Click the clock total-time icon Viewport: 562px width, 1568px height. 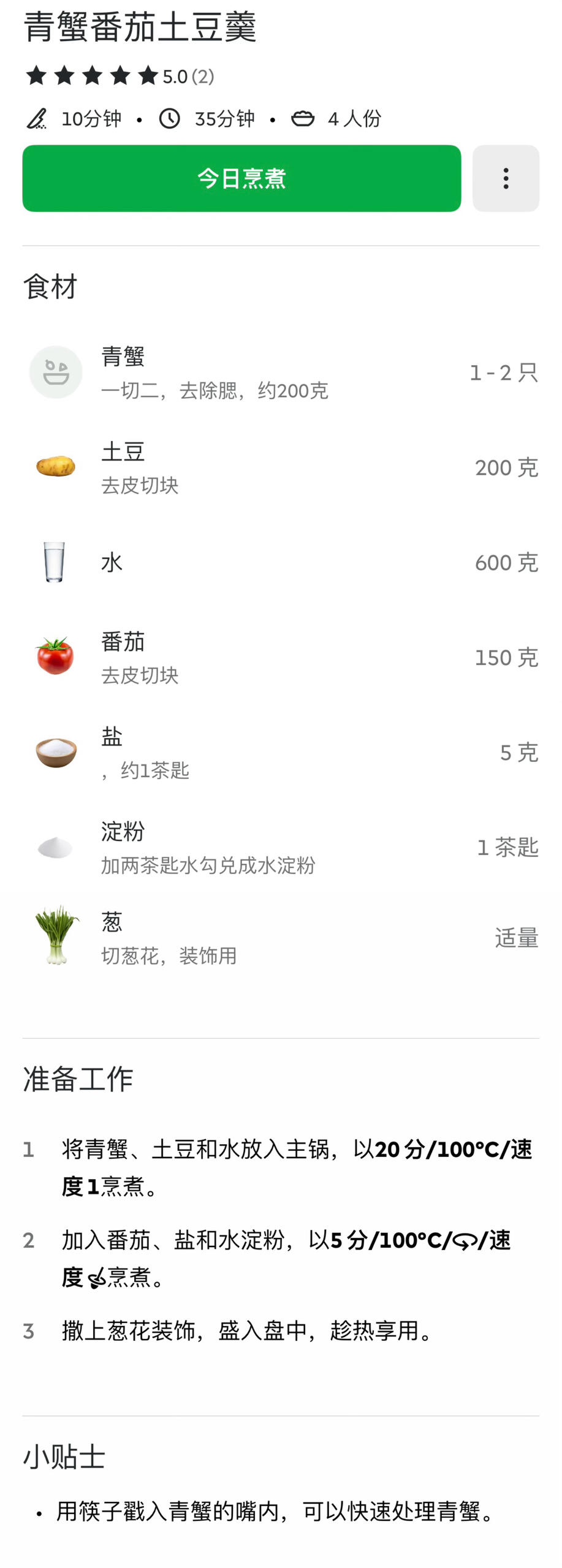click(170, 118)
